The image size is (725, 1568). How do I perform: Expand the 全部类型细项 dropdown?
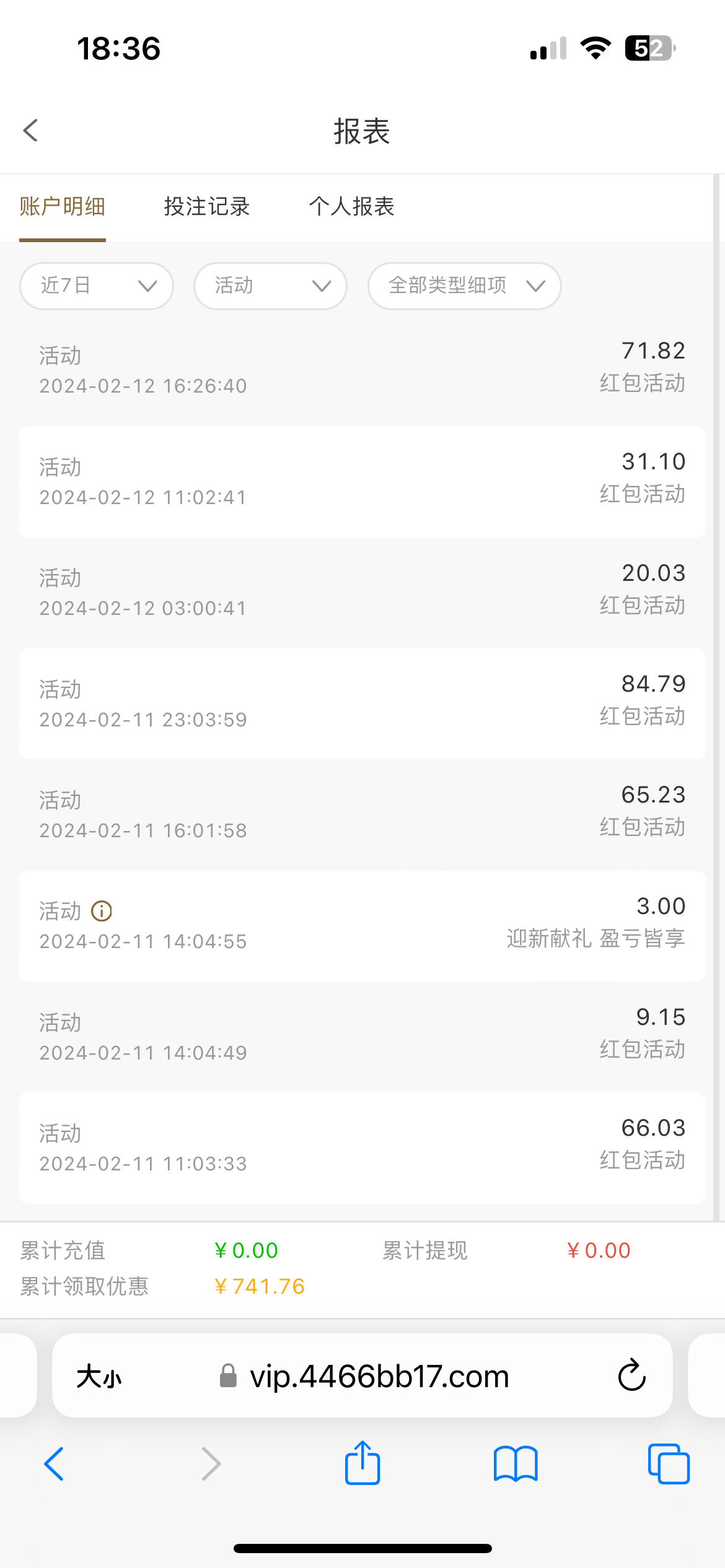[x=464, y=286]
